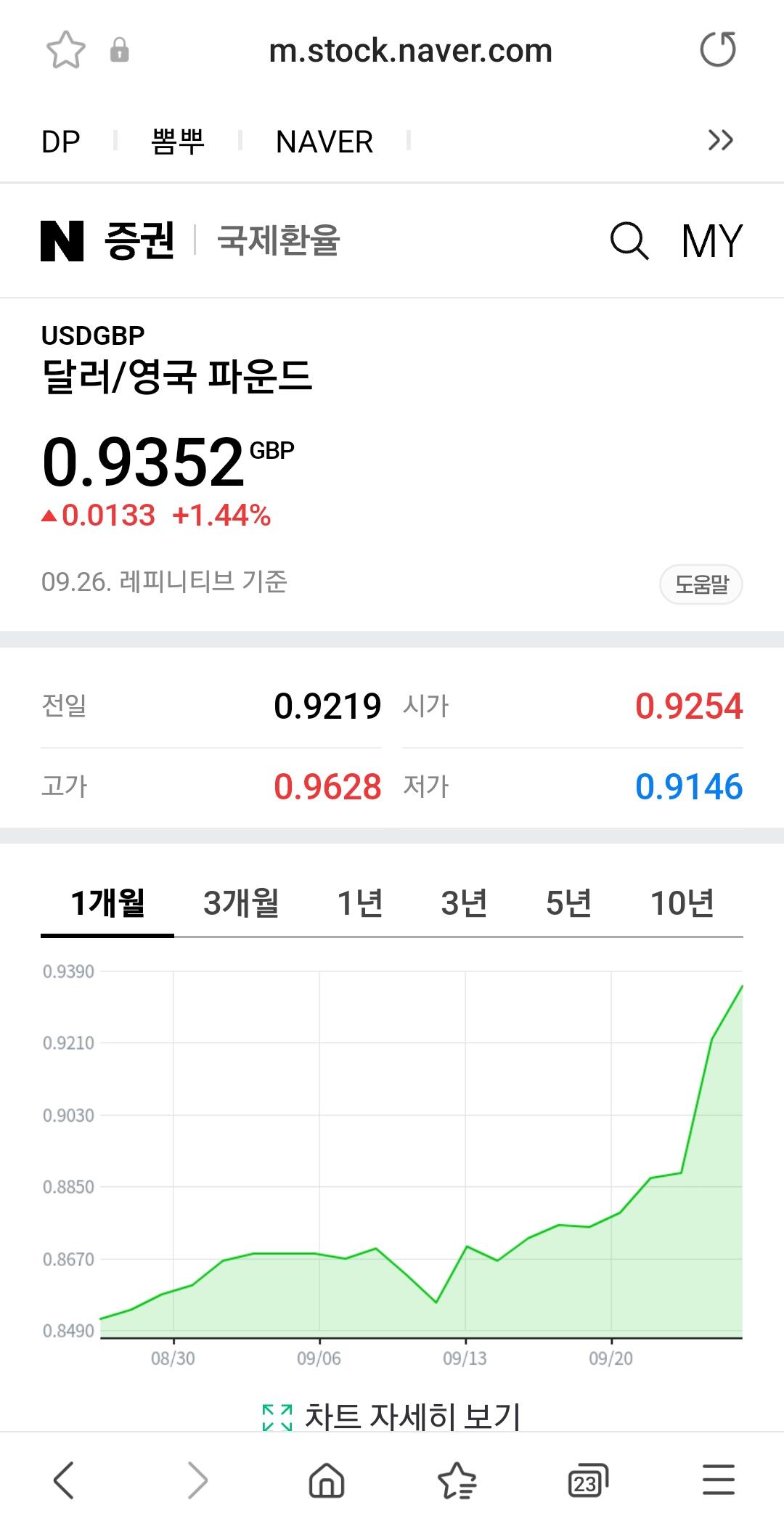Viewport: 784px width, 1529px height.
Task: Open the DP bookmark shortcut
Action: 60,142
